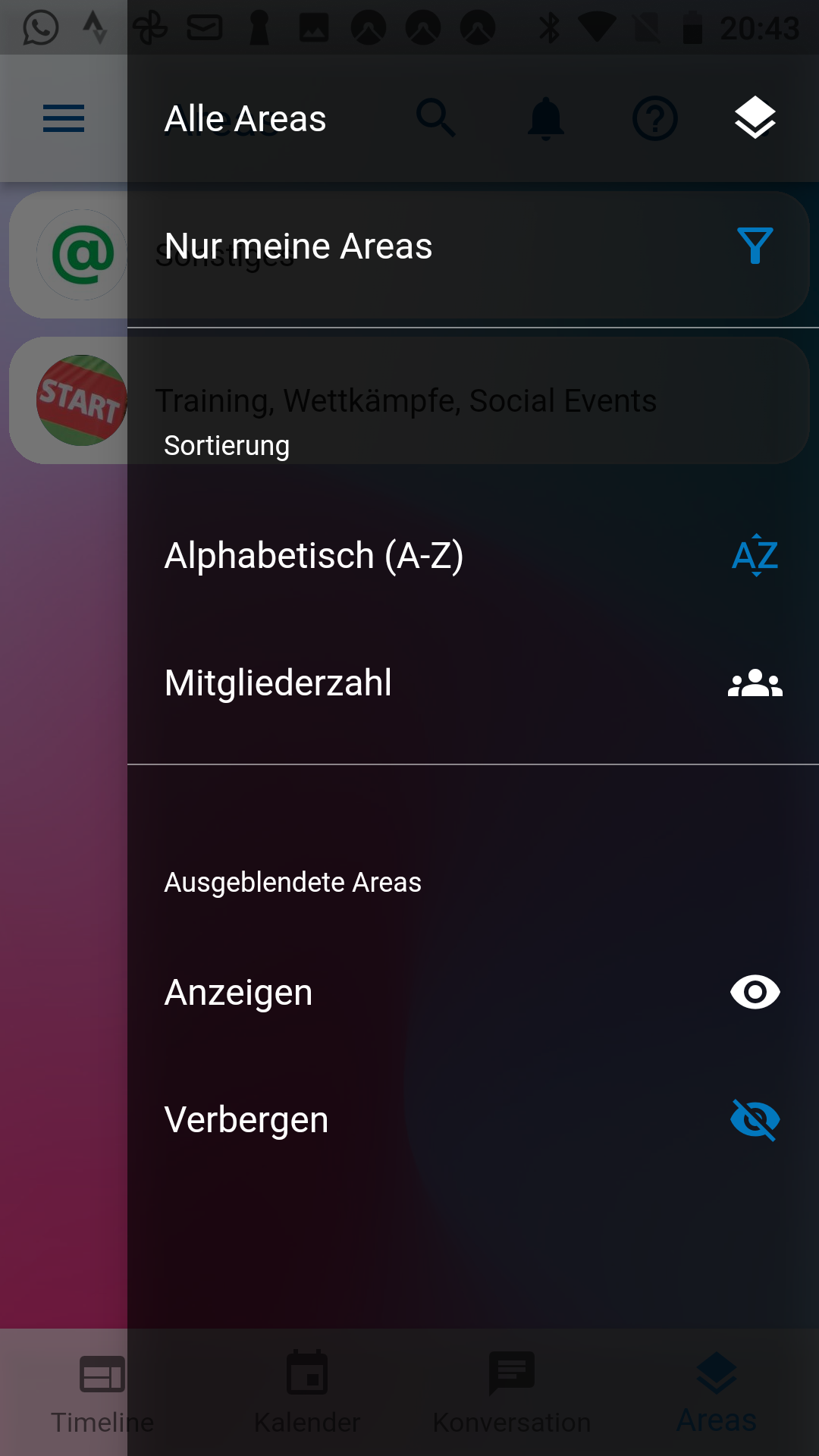This screenshot has width=819, height=1456.
Task: Choose Verbergen for hidden areas
Action: 473,1119
